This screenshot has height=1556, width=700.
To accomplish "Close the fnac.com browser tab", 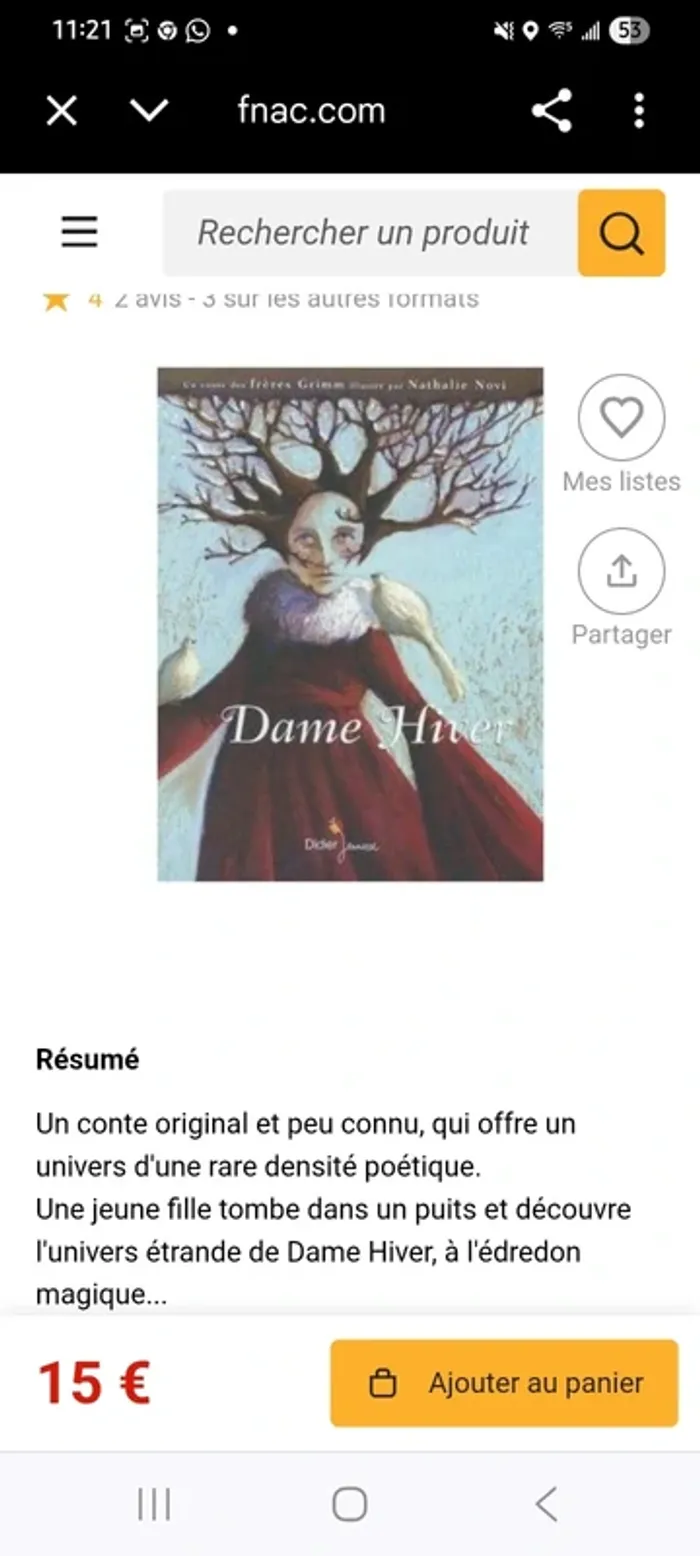I will (x=61, y=111).
